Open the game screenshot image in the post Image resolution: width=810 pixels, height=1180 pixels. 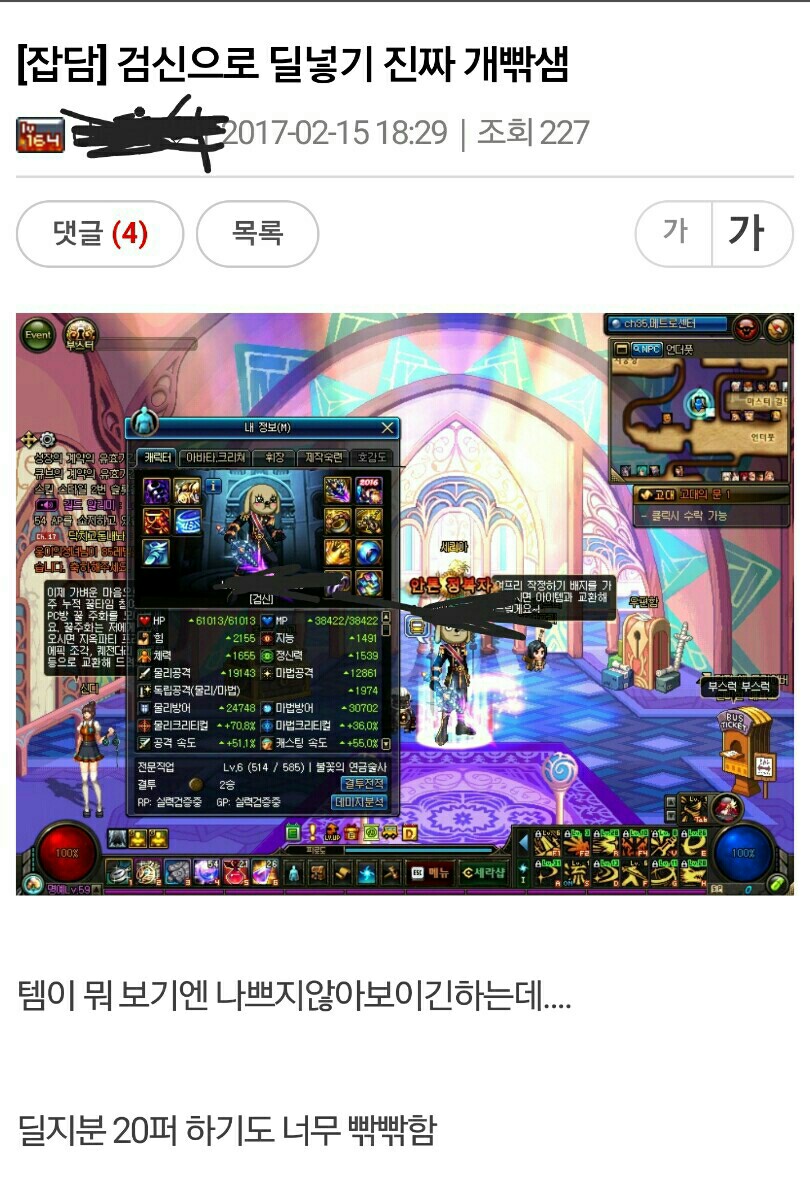(x=404, y=604)
